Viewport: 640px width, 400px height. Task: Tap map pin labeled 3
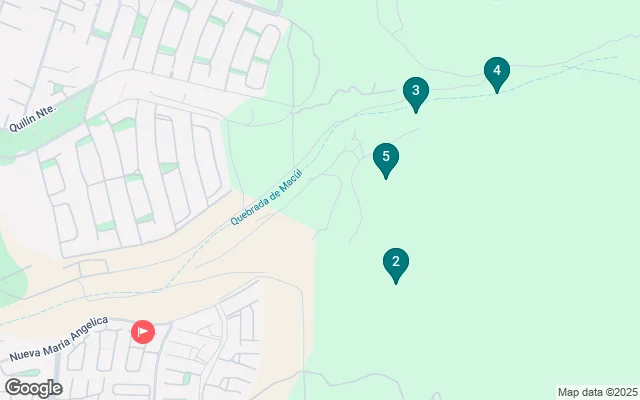[x=416, y=92]
